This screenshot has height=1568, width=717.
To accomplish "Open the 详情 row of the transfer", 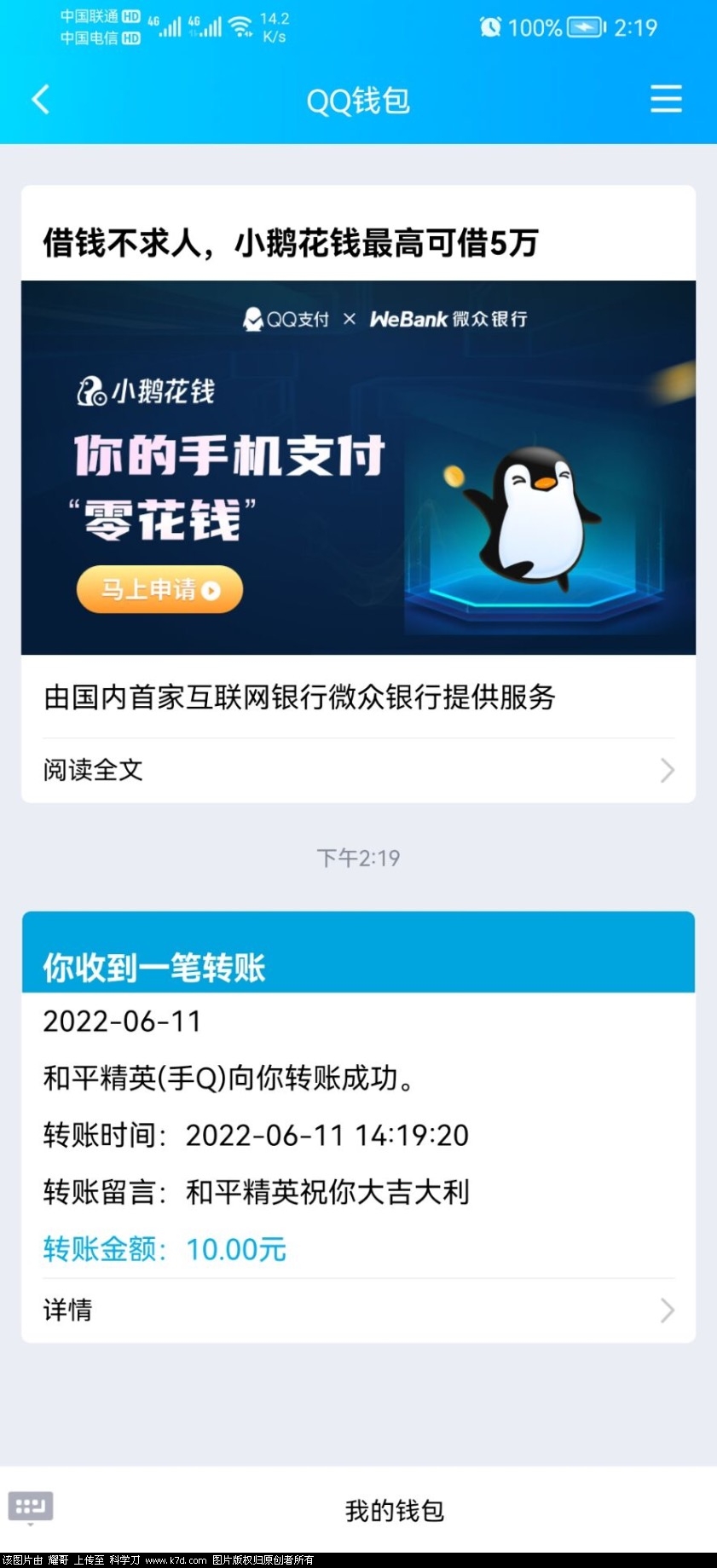I will coord(358,1310).
